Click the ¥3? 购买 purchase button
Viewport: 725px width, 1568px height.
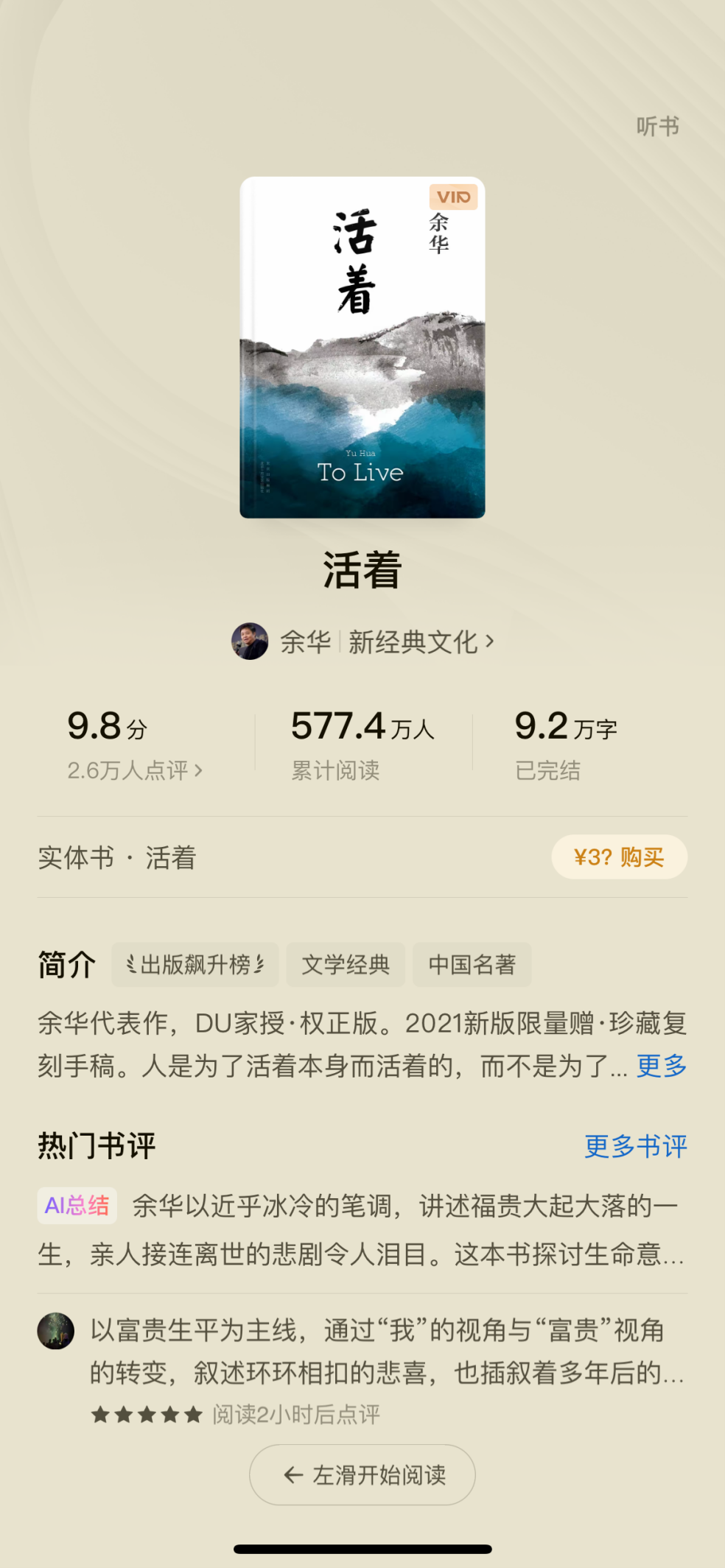coord(618,857)
